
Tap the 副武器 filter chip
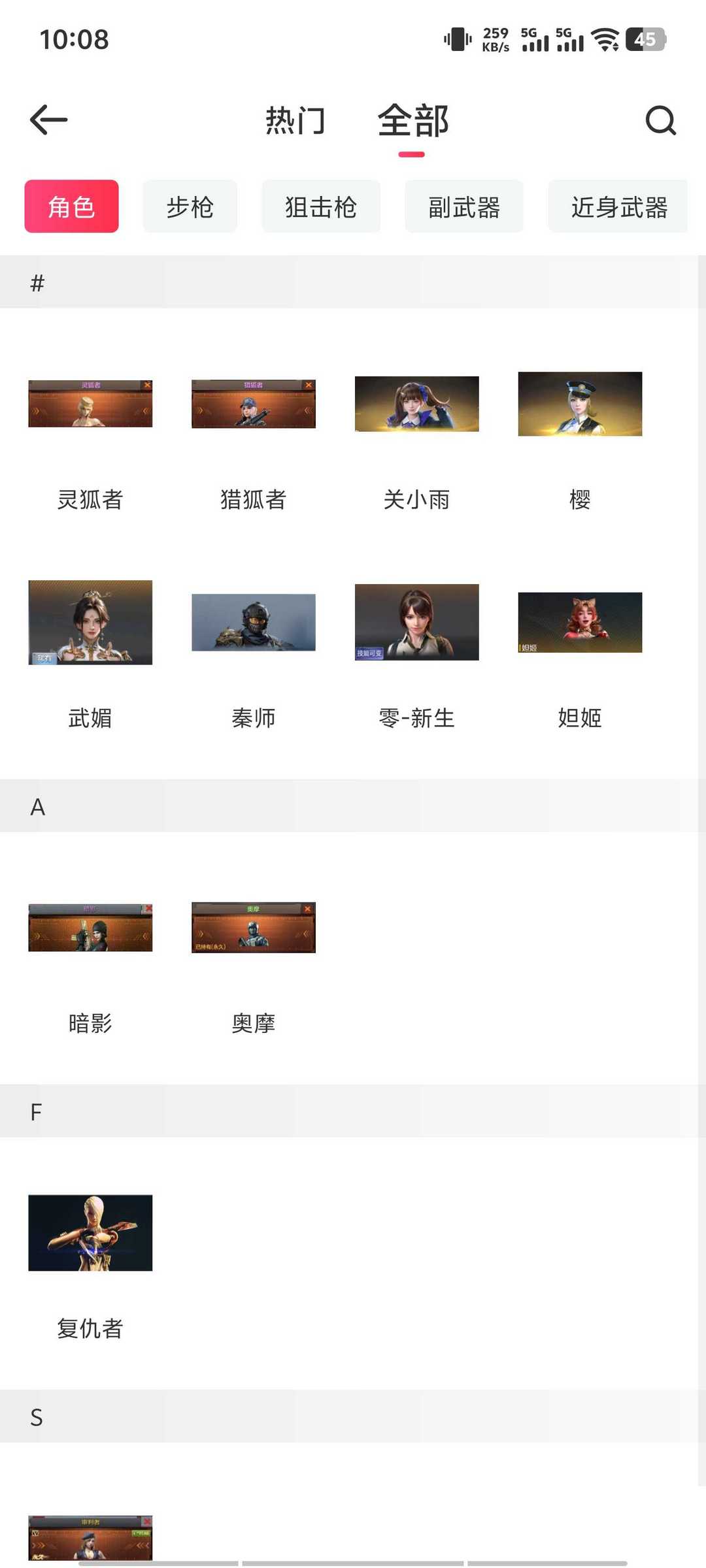(464, 206)
